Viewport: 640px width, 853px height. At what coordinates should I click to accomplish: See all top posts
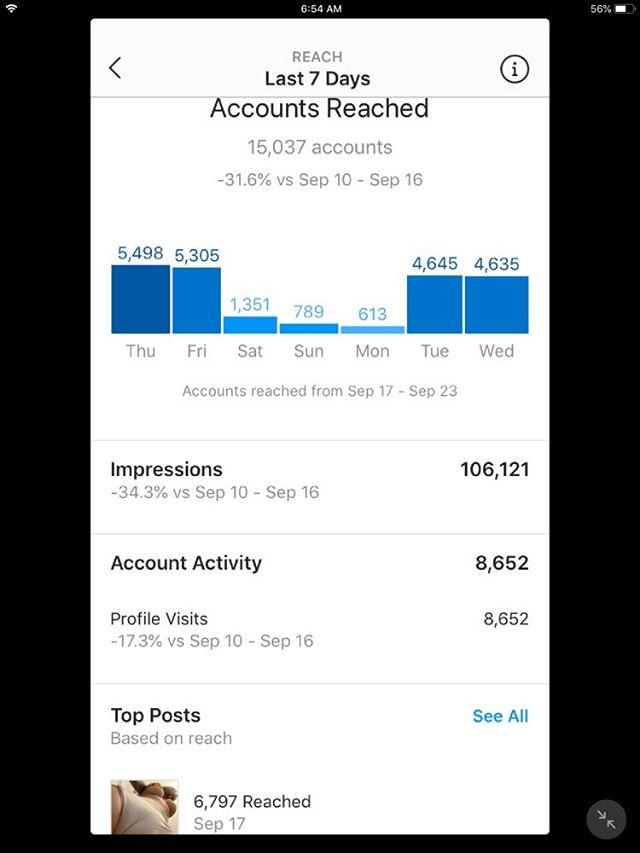pos(500,716)
